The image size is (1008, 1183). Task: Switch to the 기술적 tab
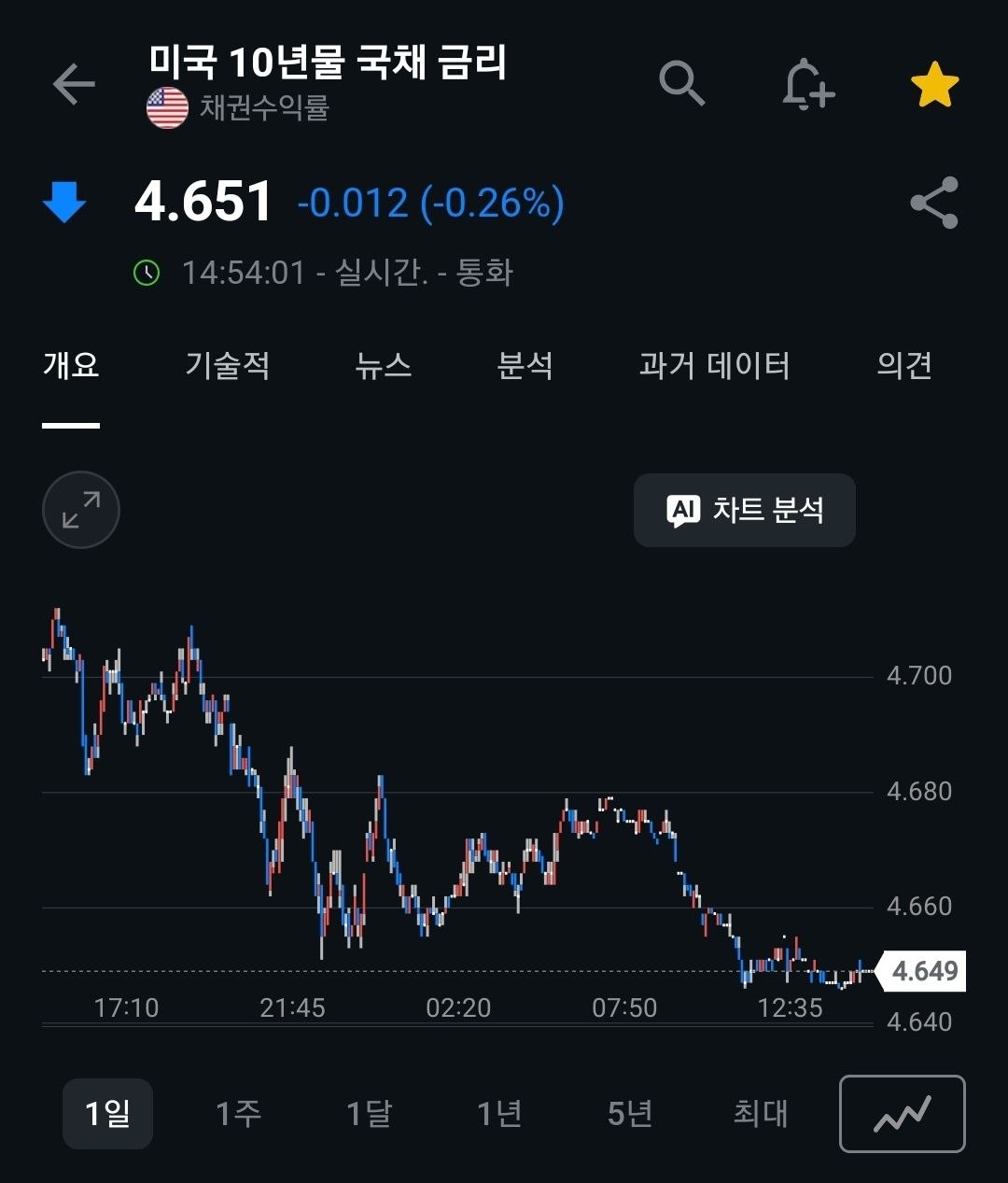(x=228, y=365)
